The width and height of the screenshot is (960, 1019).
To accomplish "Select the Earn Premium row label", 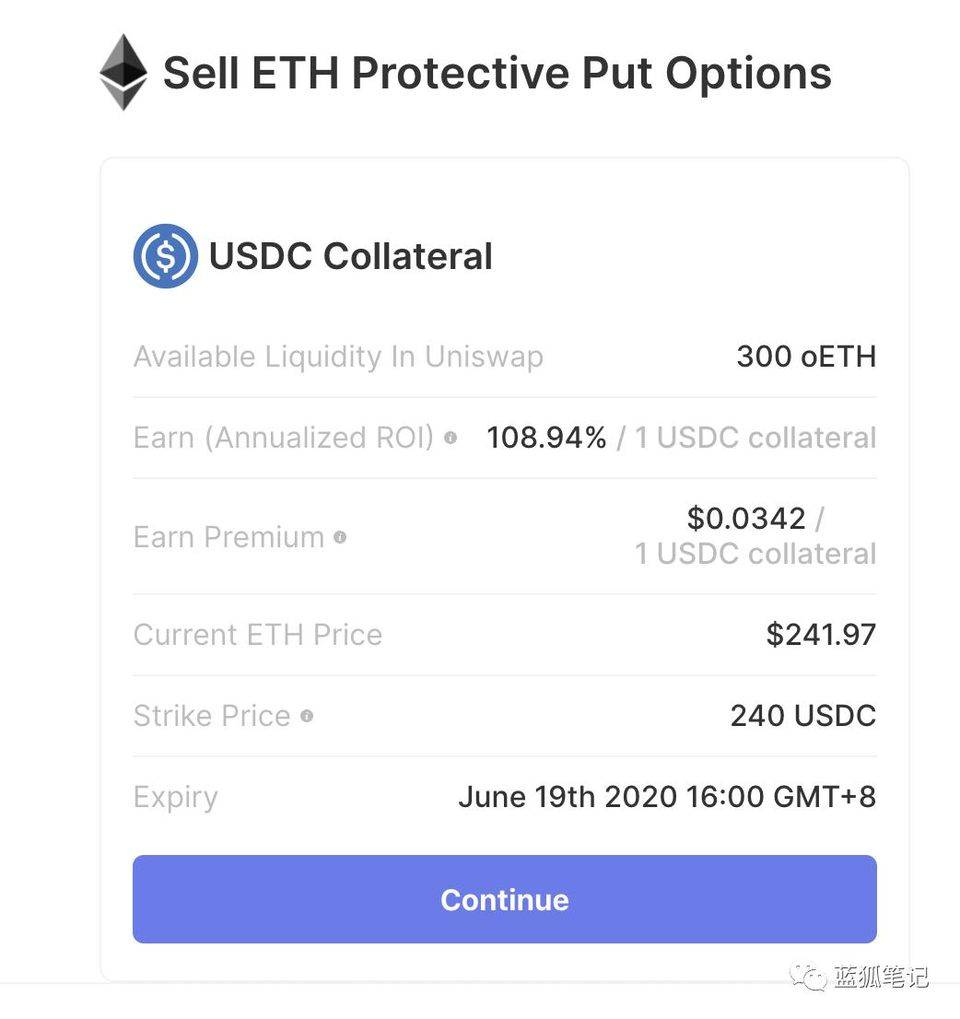I will [230, 537].
